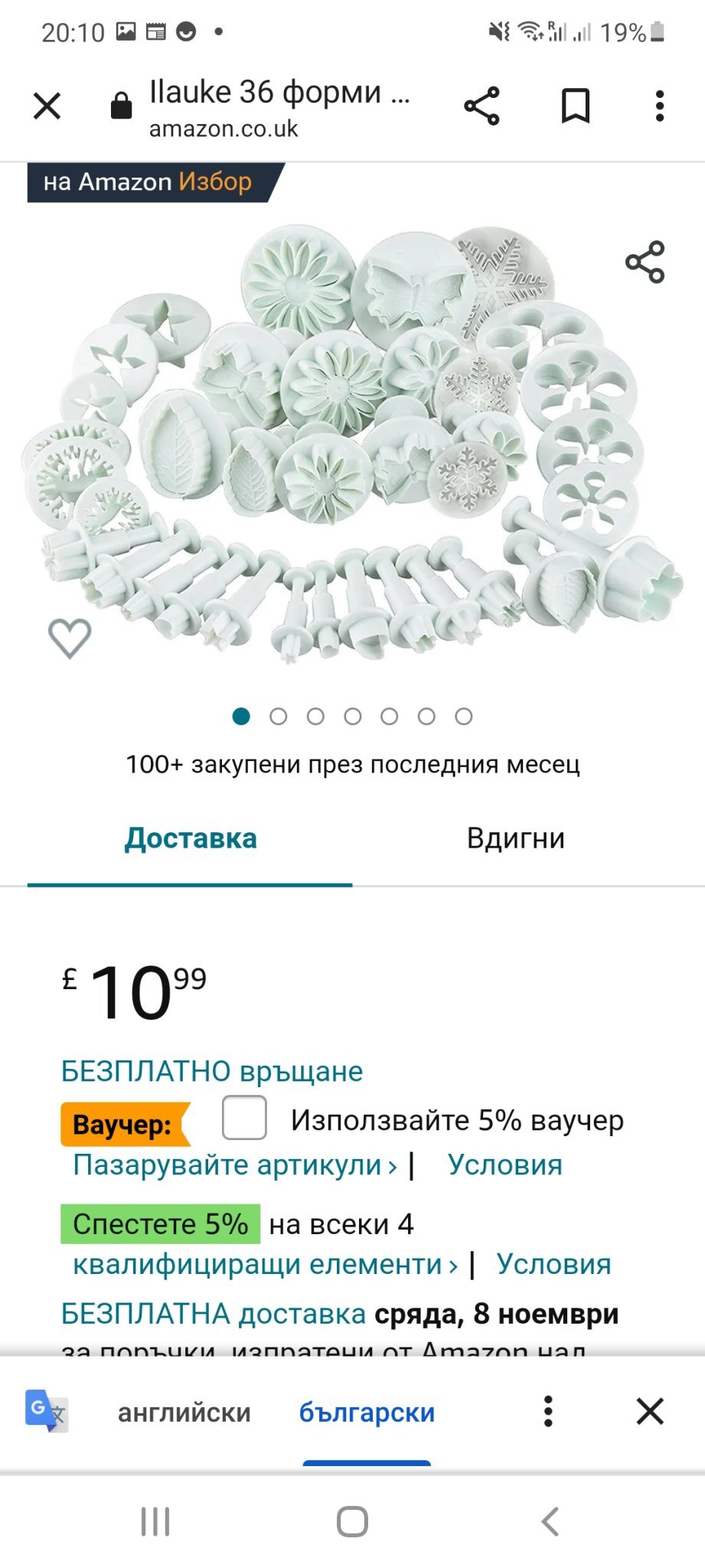Bookmark this Amazon page
Screen dimensions: 705x1568
(x=576, y=106)
